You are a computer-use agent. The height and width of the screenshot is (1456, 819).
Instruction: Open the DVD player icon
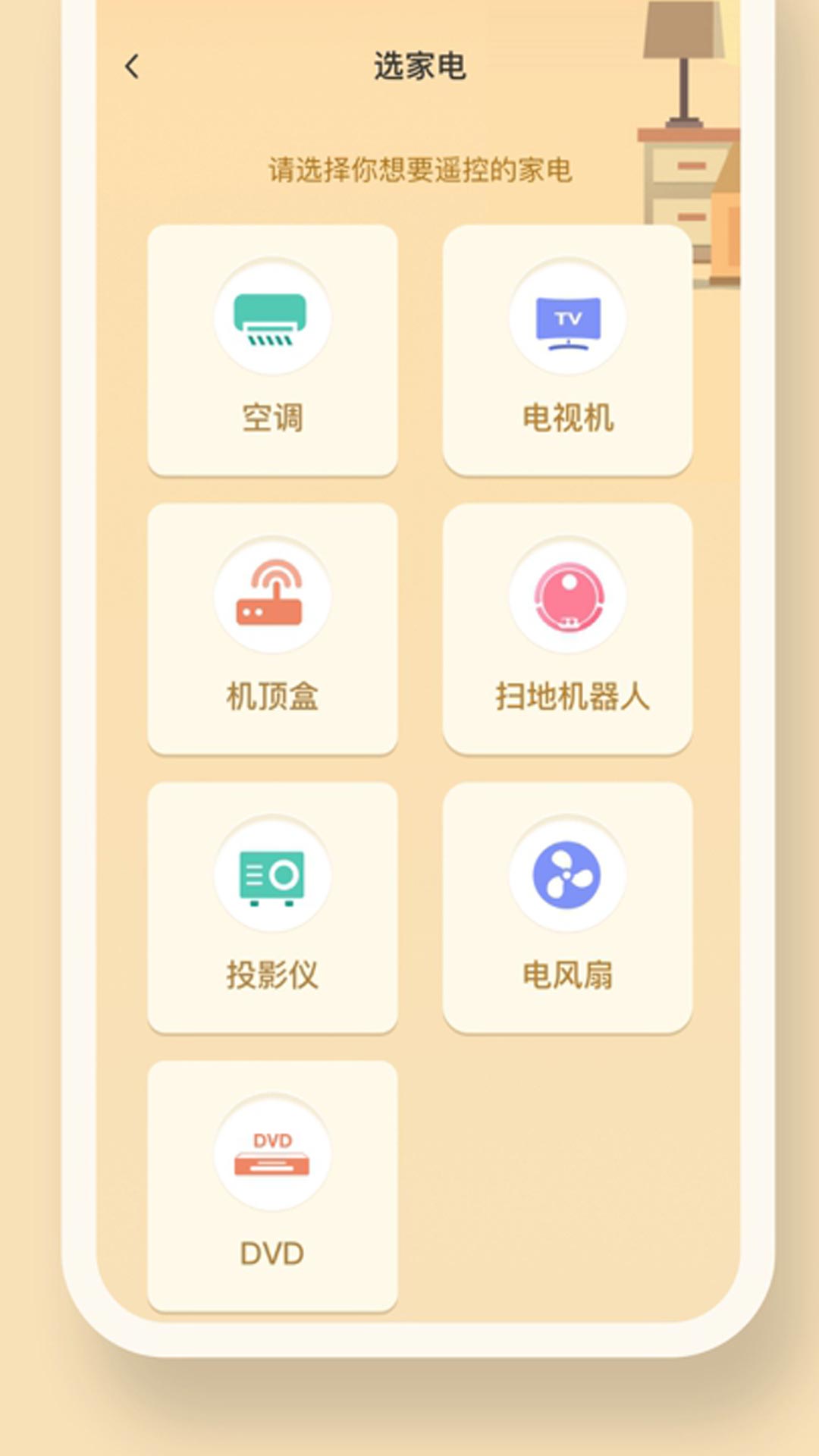[x=273, y=1155]
